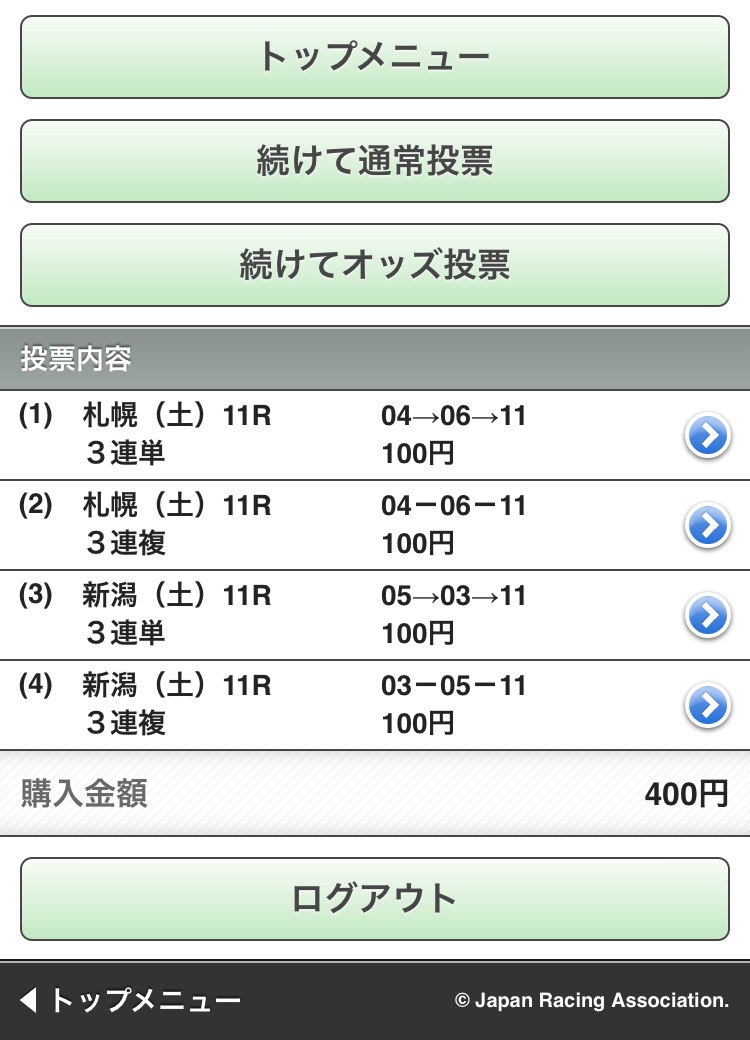Viewport: 750px width, 1040px height.
Task: Log out with the ログアウト button
Action: pos(374,899)
